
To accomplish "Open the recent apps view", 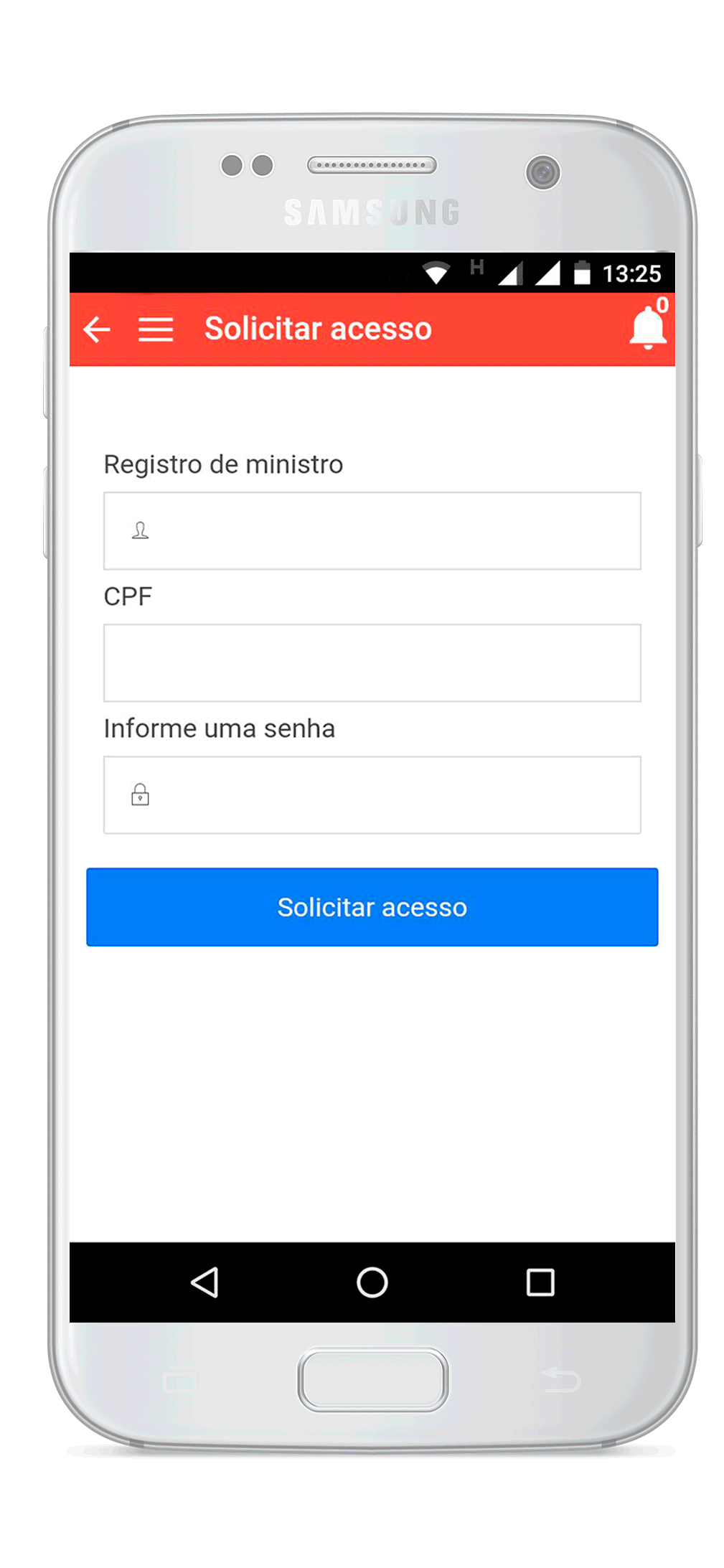I will click(540, 1282).
